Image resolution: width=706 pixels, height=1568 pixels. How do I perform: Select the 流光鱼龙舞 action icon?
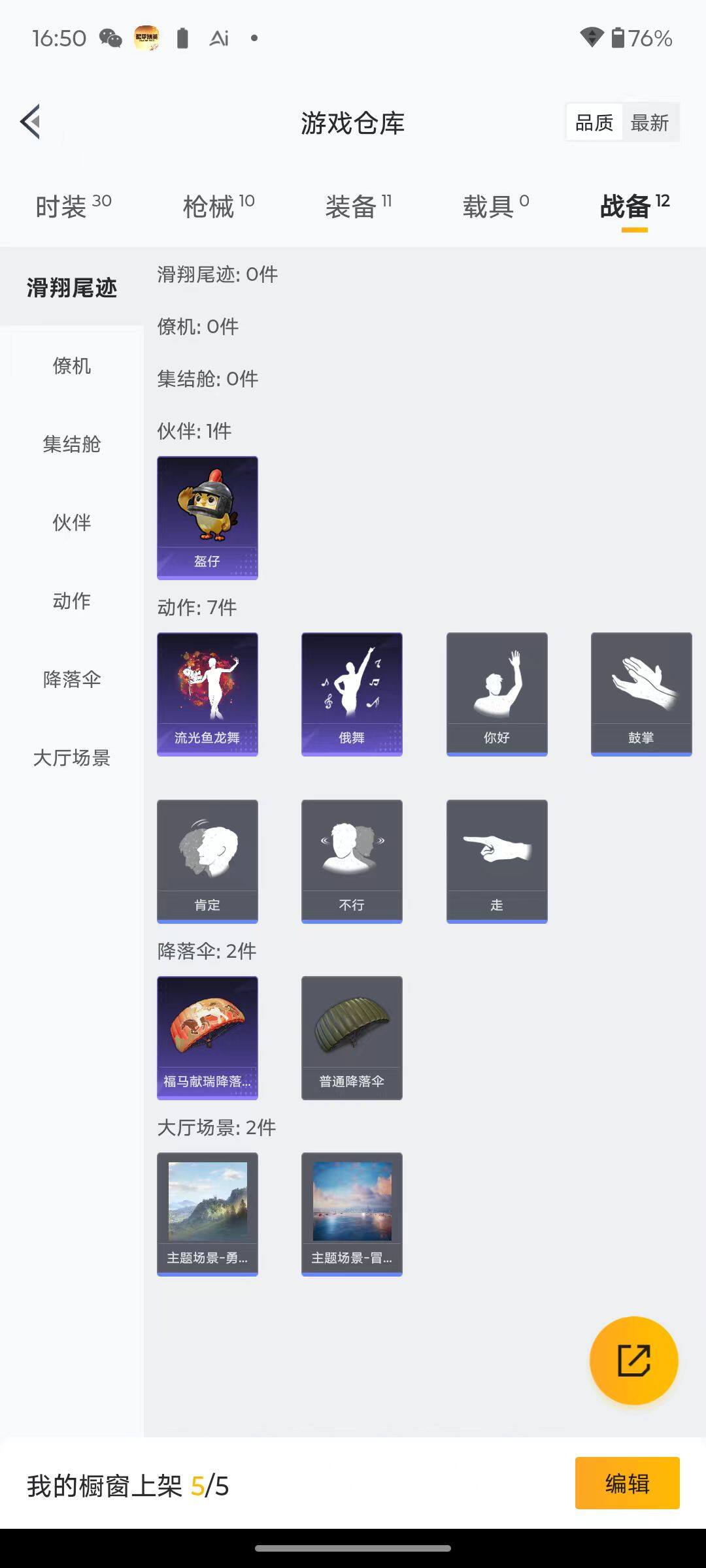click(207, 693)
